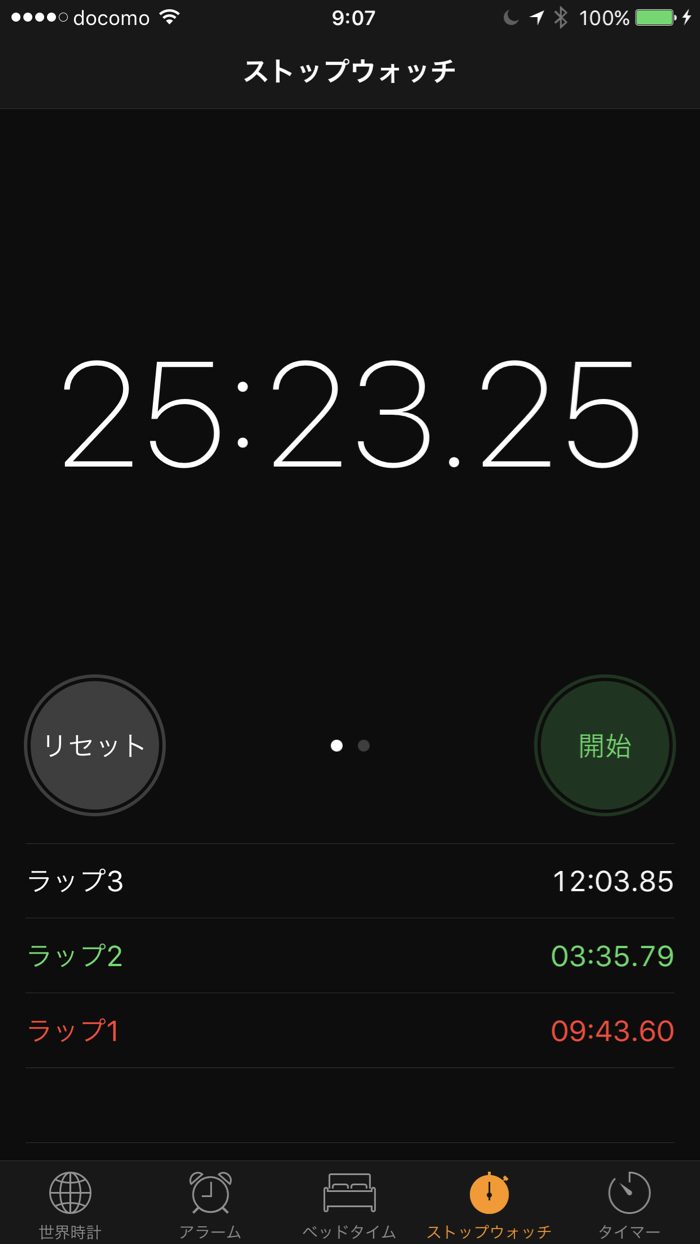The height and width of the screenshot is (1244, 700).
Task: Open the アラーム tab
Action: [210, 1203]
